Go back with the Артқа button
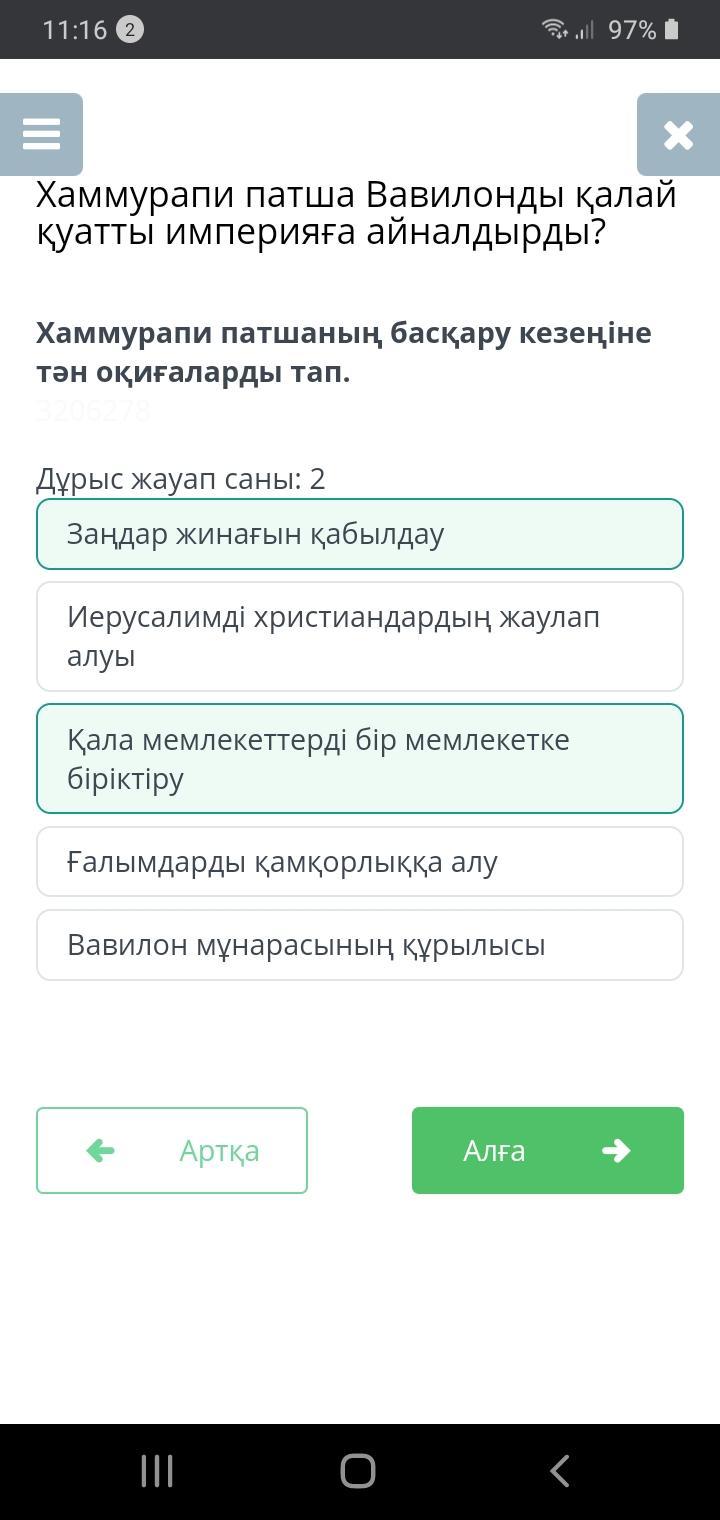720x1520 pixels. (x=172, y=1150)
